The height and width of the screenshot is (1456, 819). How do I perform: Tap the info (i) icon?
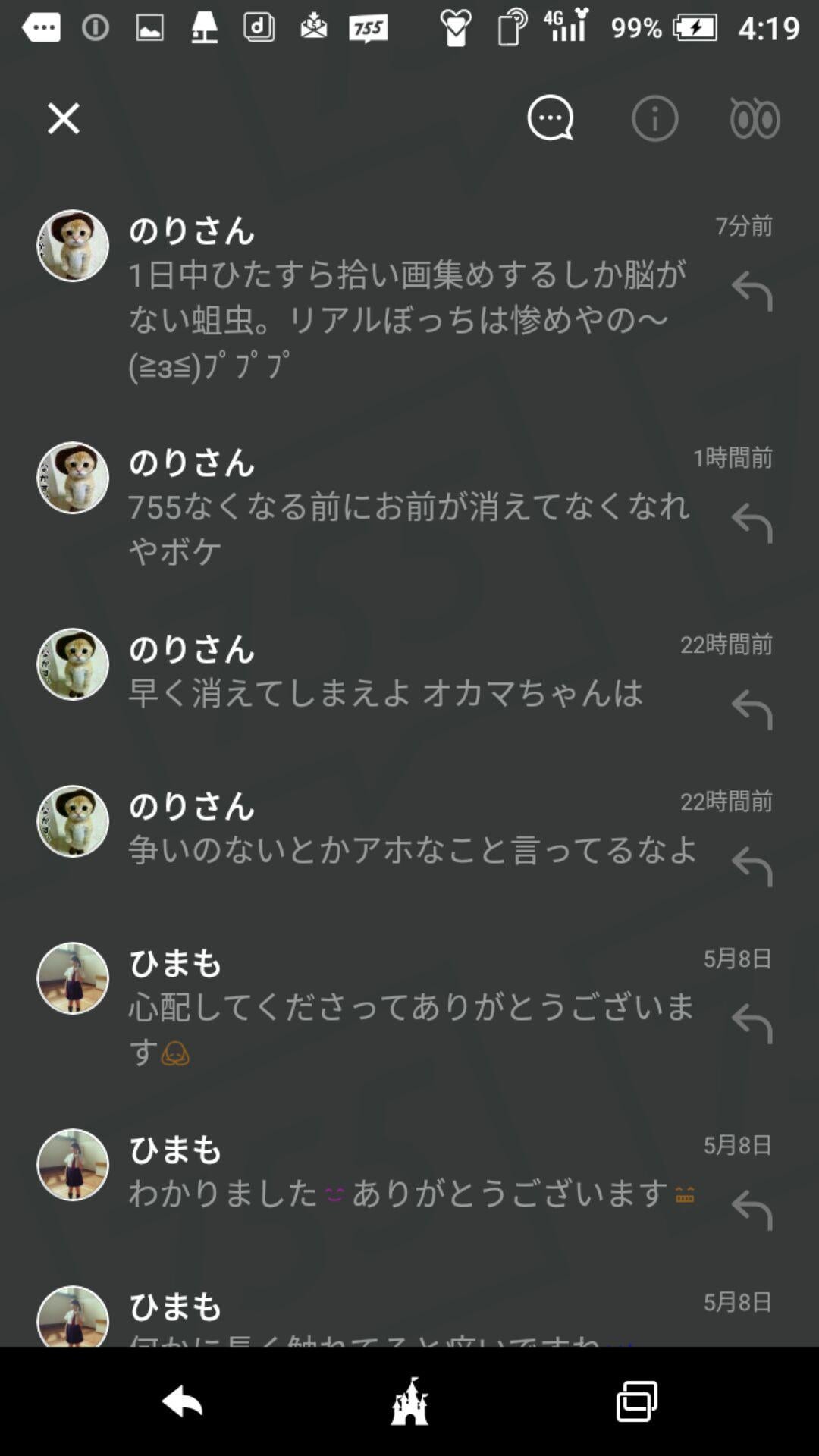654,118
